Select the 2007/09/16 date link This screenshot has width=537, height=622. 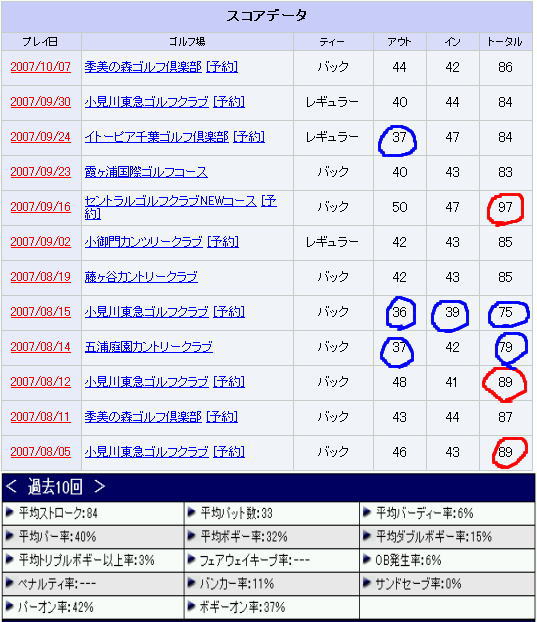pyautogui.click(x=40, y=207)
